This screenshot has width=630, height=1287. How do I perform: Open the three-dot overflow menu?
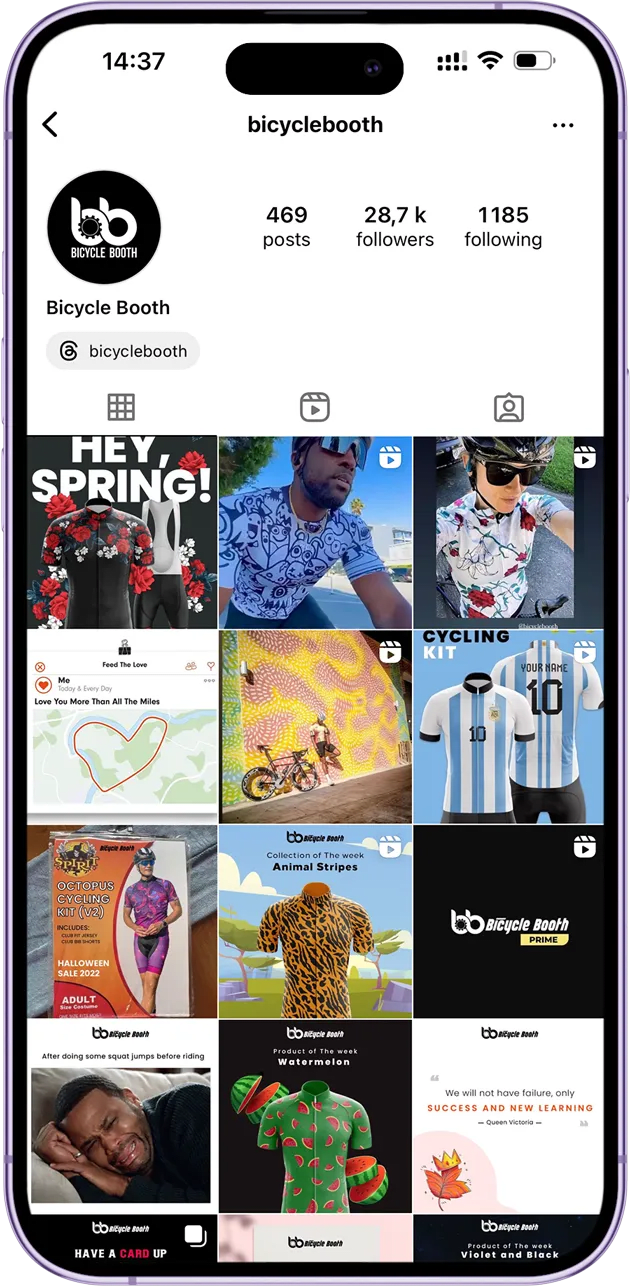[563, 125]
